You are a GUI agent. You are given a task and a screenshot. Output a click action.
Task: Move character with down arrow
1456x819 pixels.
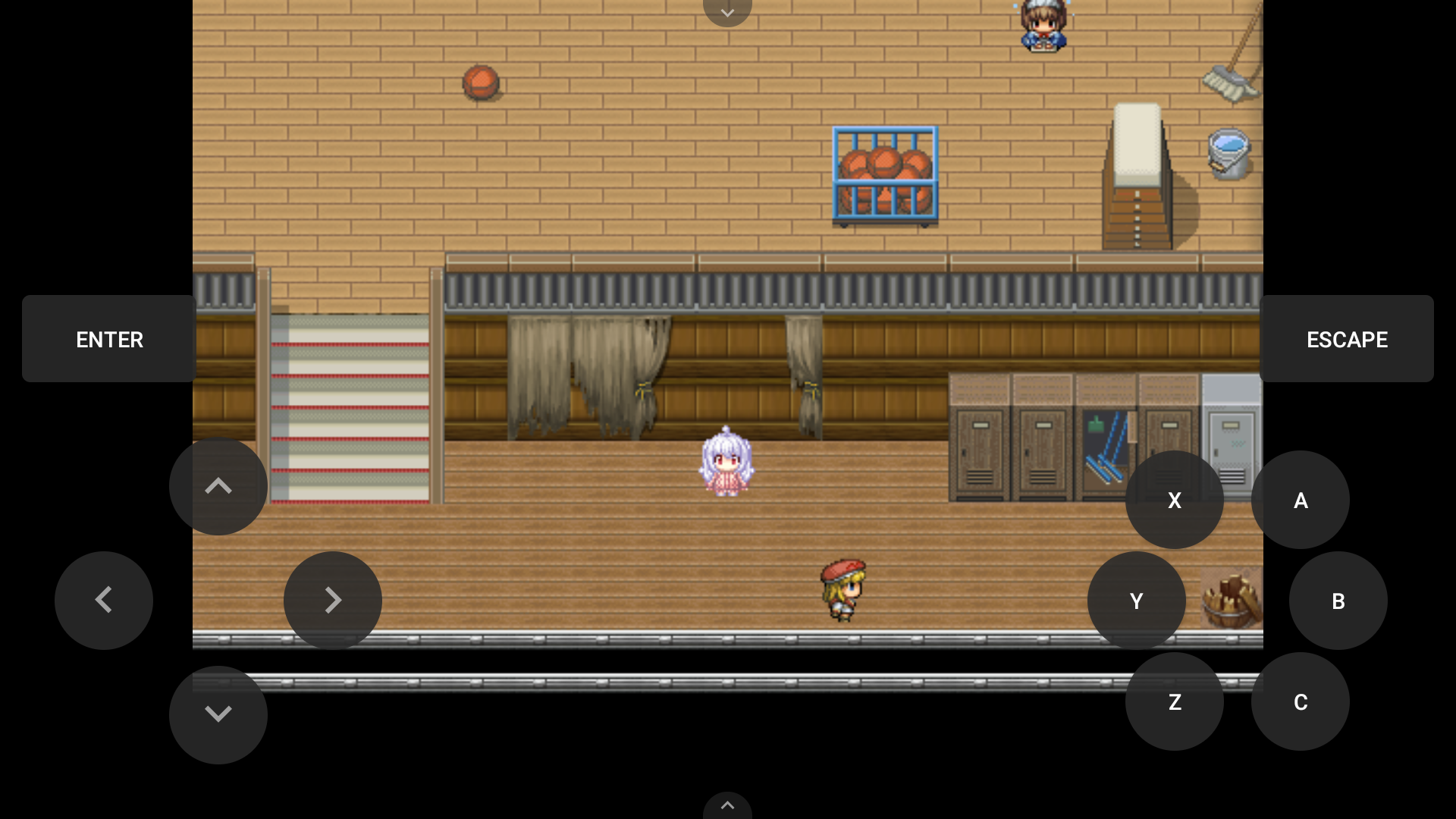(218, 714)
